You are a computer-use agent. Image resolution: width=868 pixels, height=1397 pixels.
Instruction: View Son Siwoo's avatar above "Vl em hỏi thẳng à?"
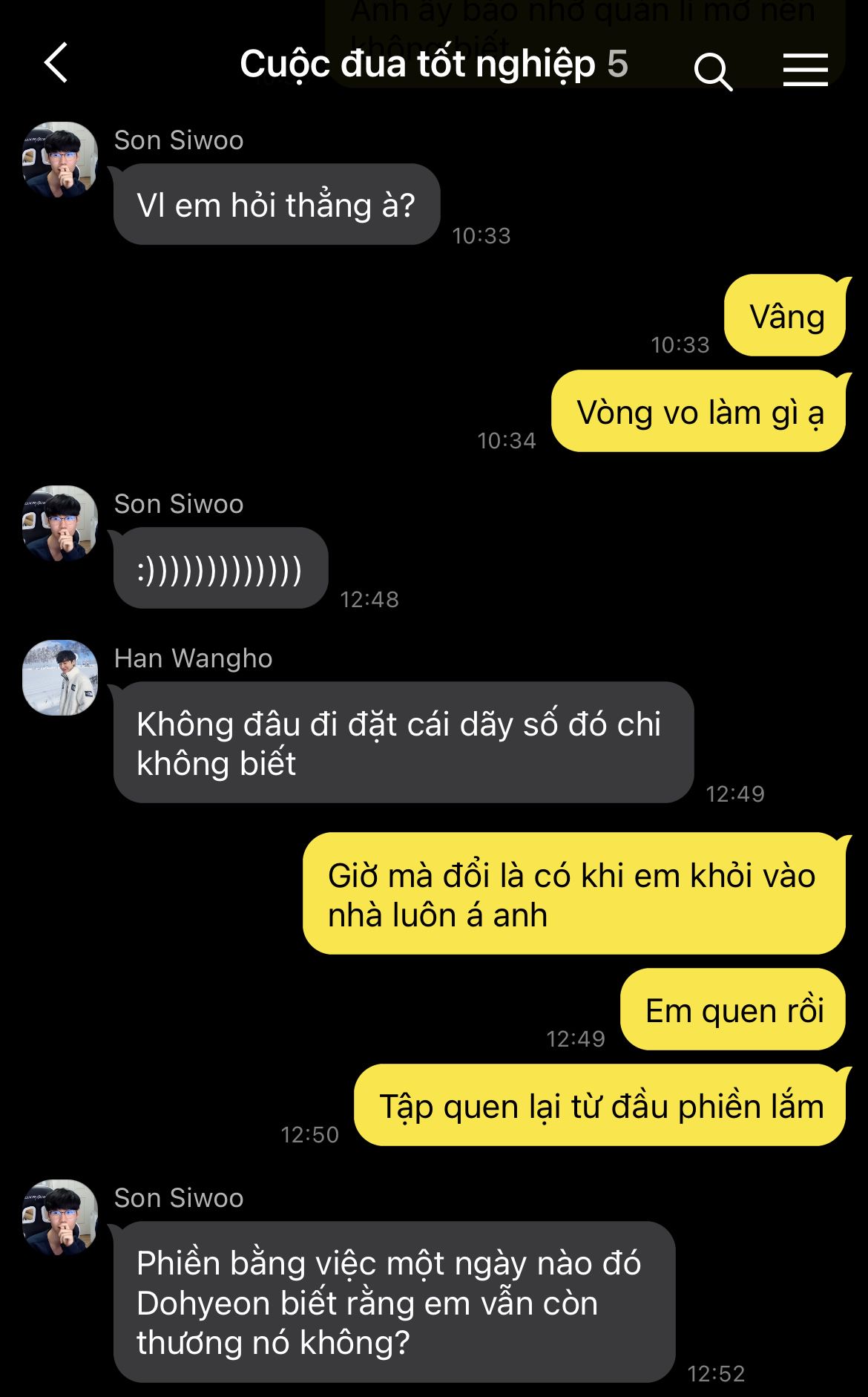pos(60,160)
